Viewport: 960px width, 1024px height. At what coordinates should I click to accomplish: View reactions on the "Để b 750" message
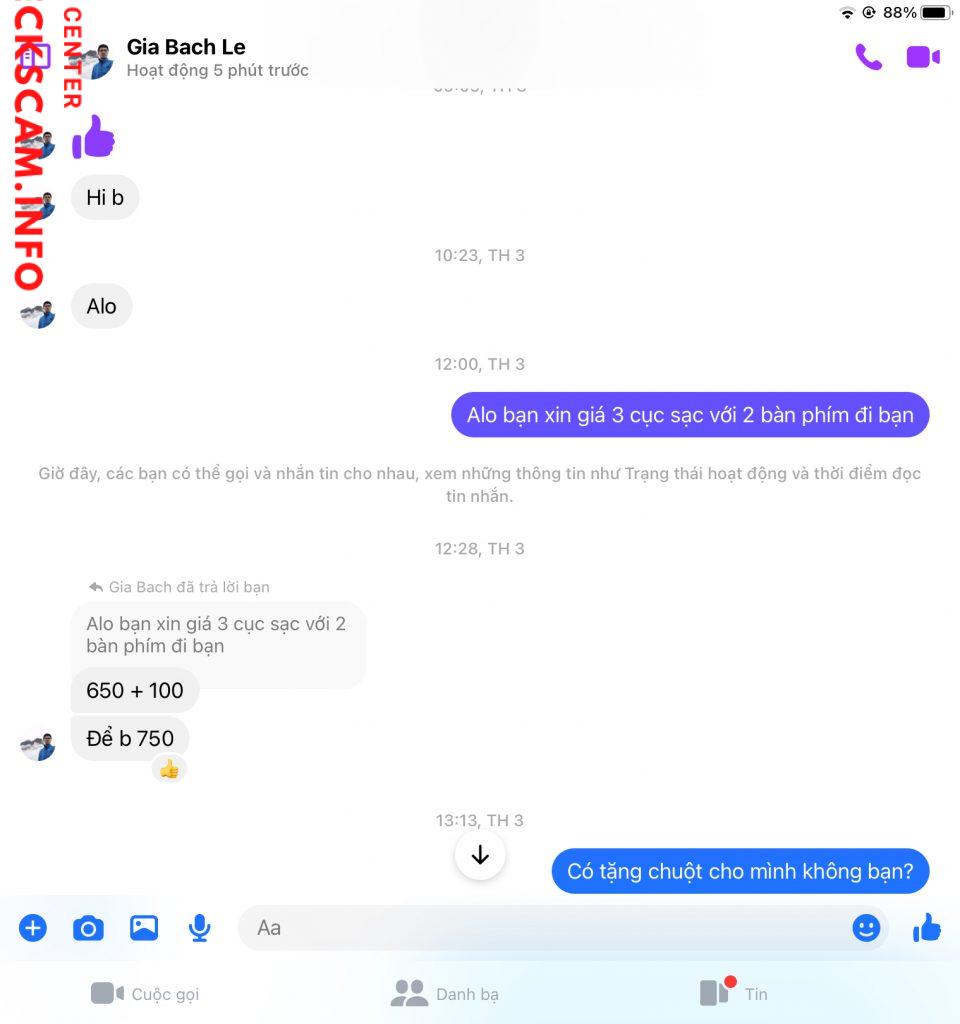coord(169,769)
